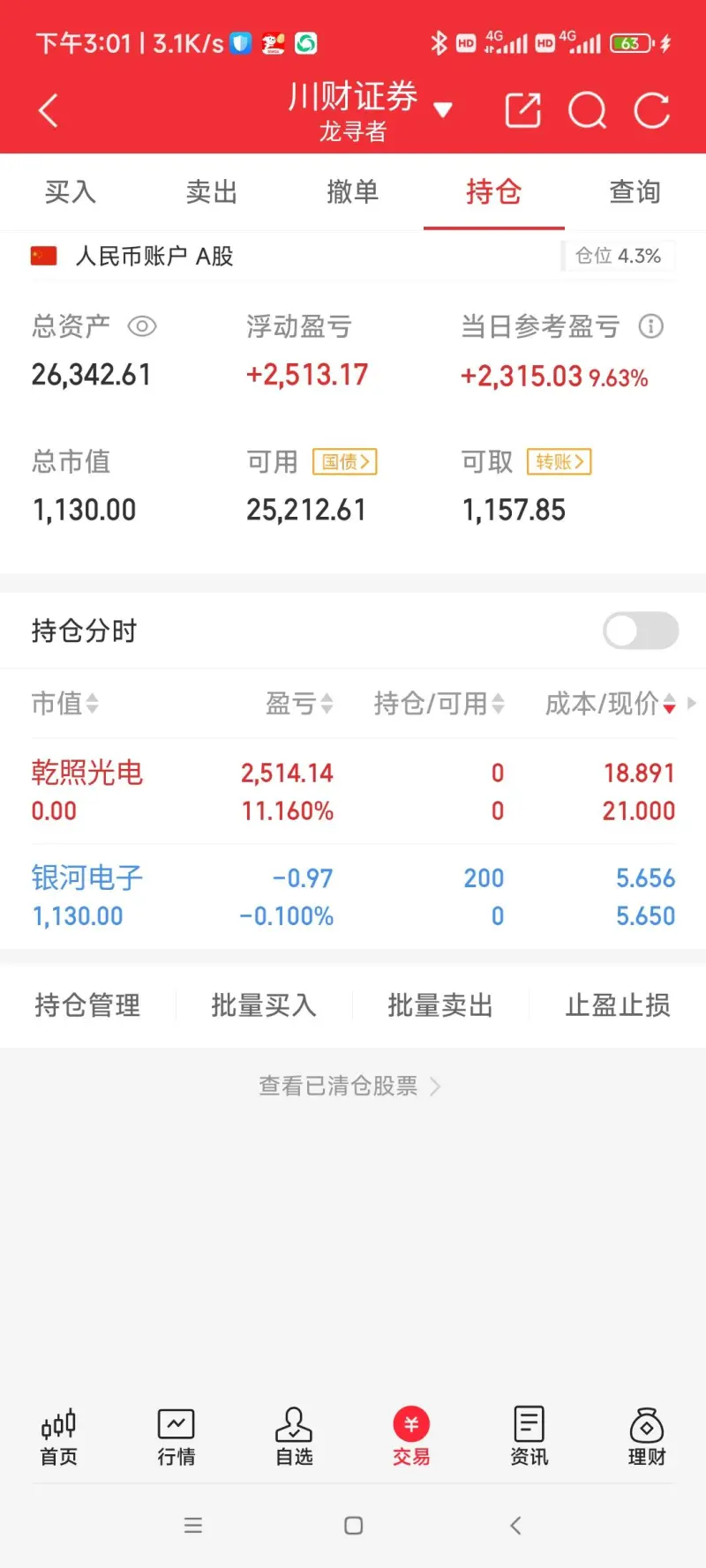Tap the 国债 link
Screen dimensions: 706x1568
tap(345, 461)
